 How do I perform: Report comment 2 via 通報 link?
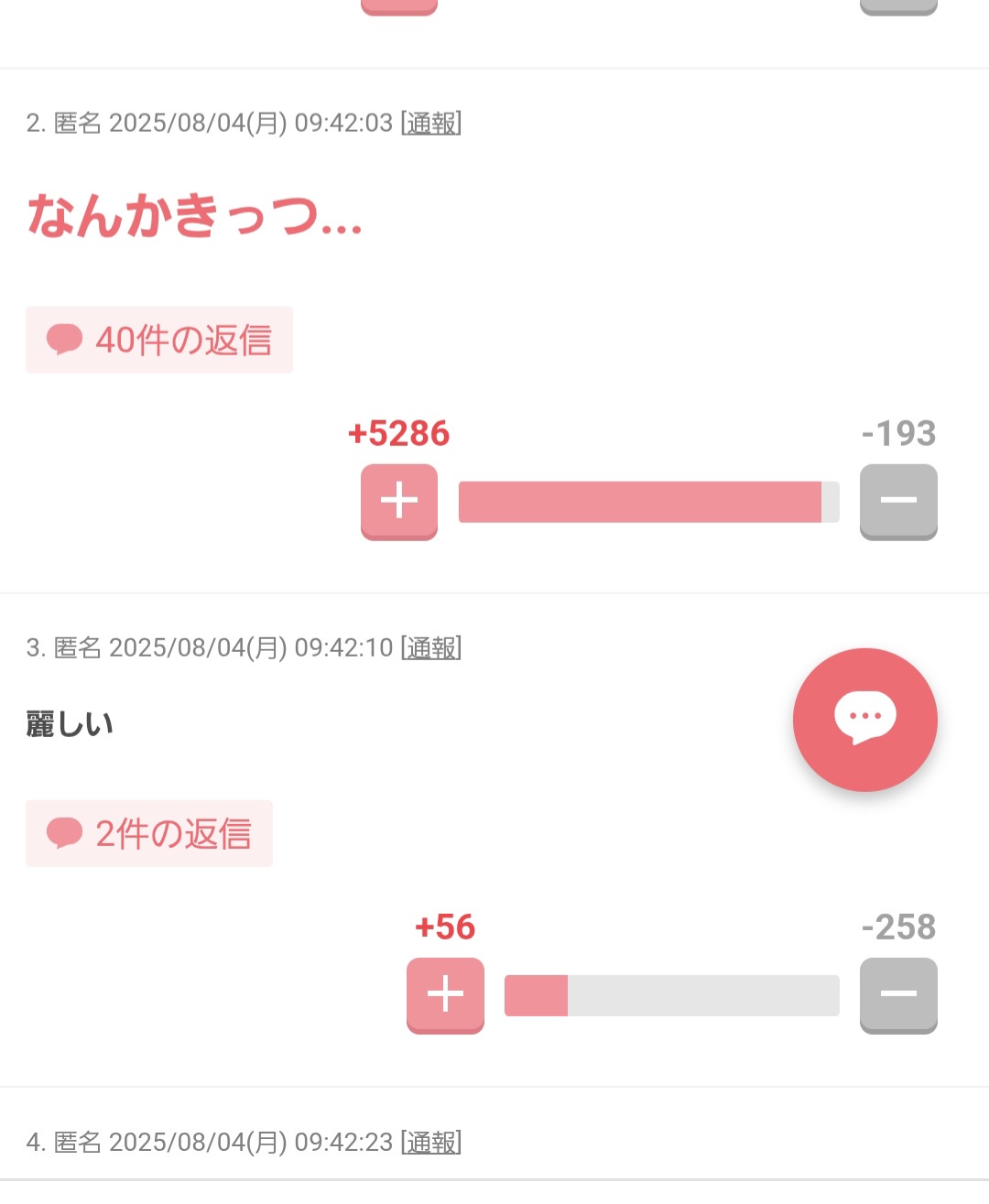(x=431, y=123)
